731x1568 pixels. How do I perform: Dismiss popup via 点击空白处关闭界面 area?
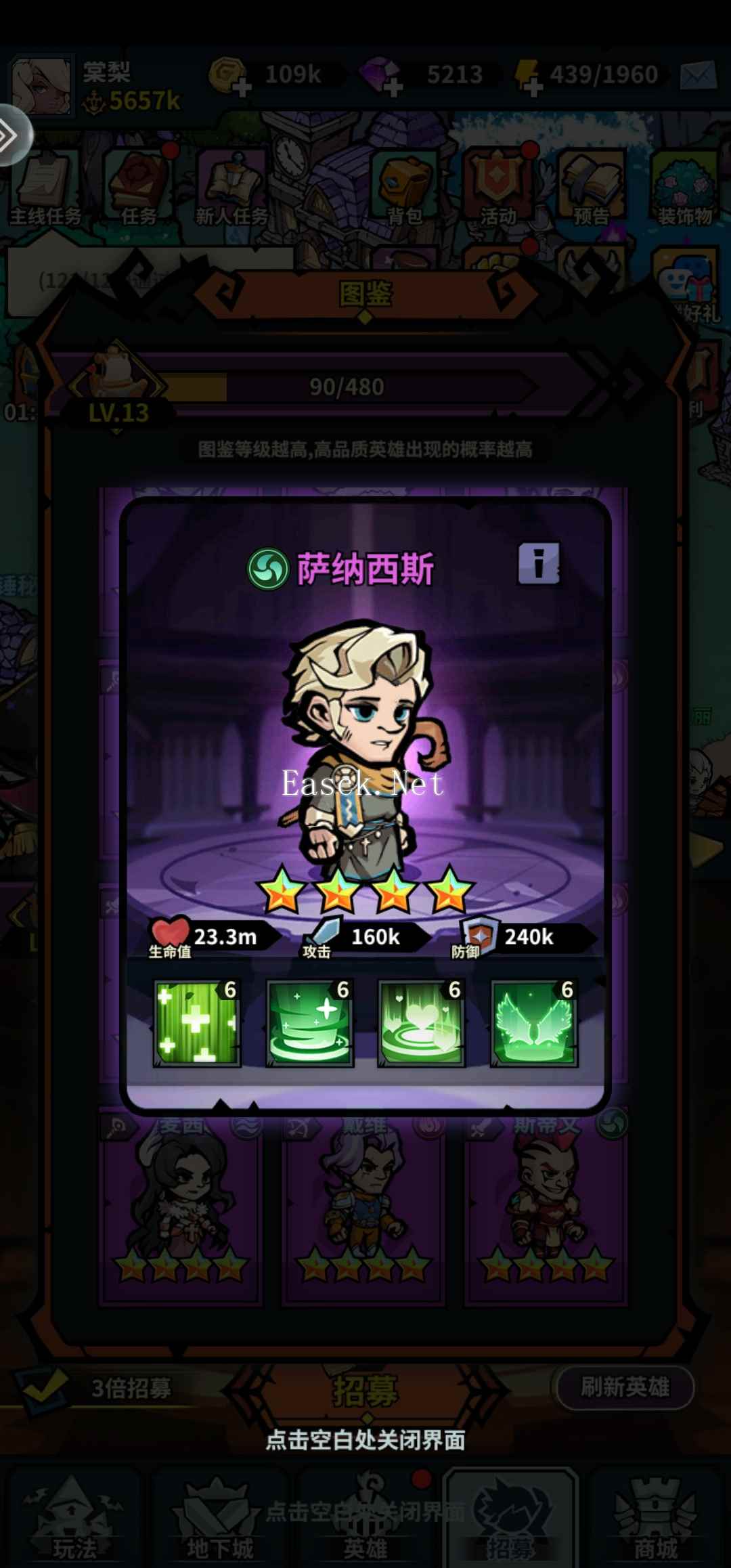pyautogui.click(x=365, y=1439)
